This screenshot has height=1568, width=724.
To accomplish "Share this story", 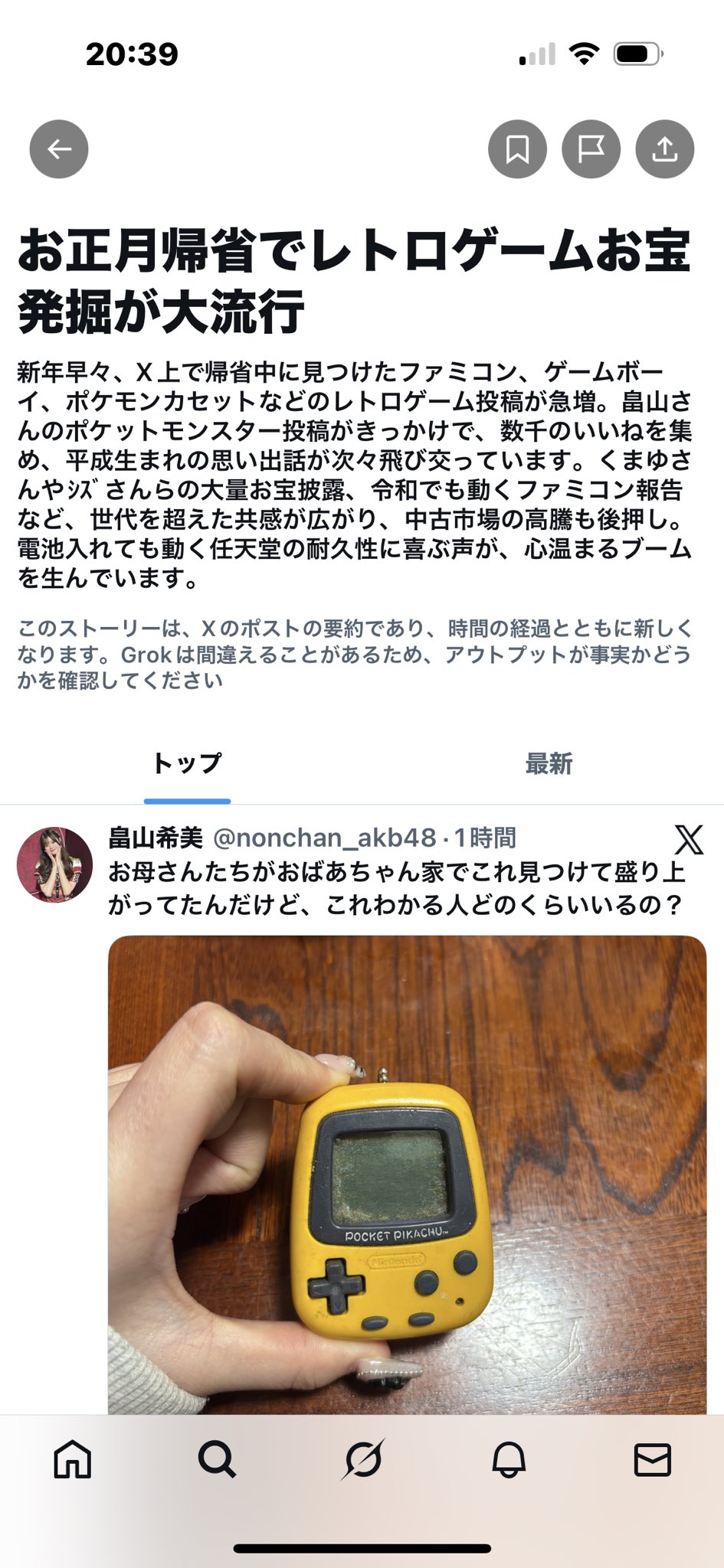I will [664, 149].
